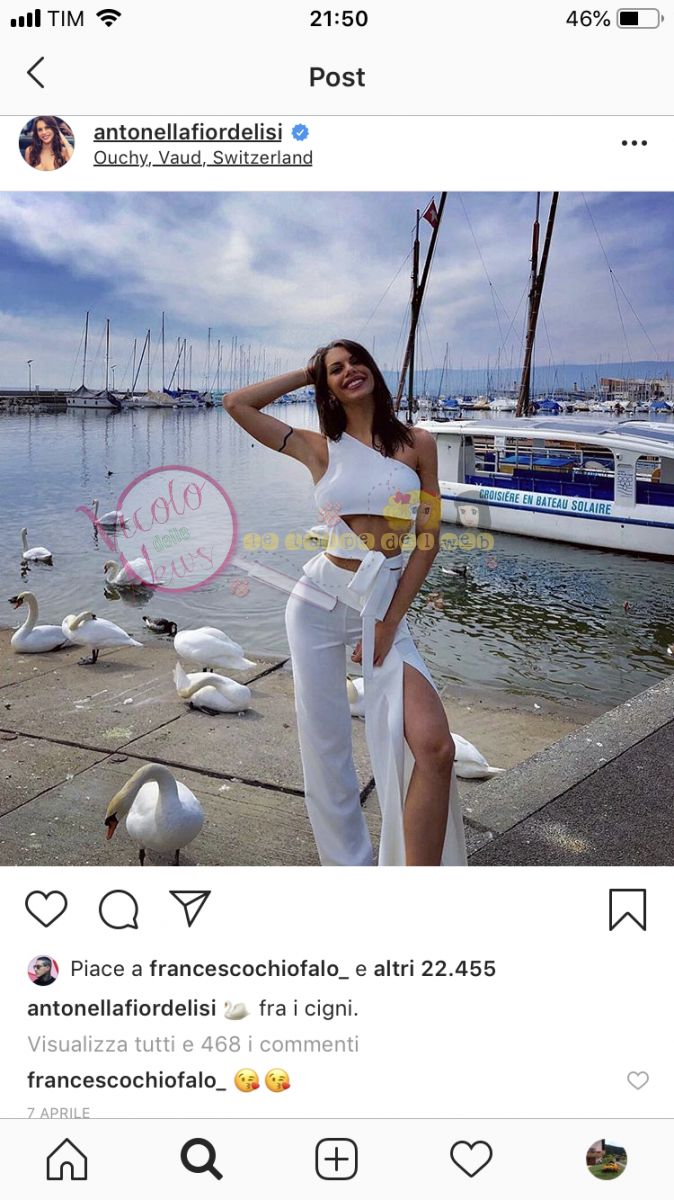
Task: Open francescochiofalo_'s profile from the comment
Action: click(127, 1080)
